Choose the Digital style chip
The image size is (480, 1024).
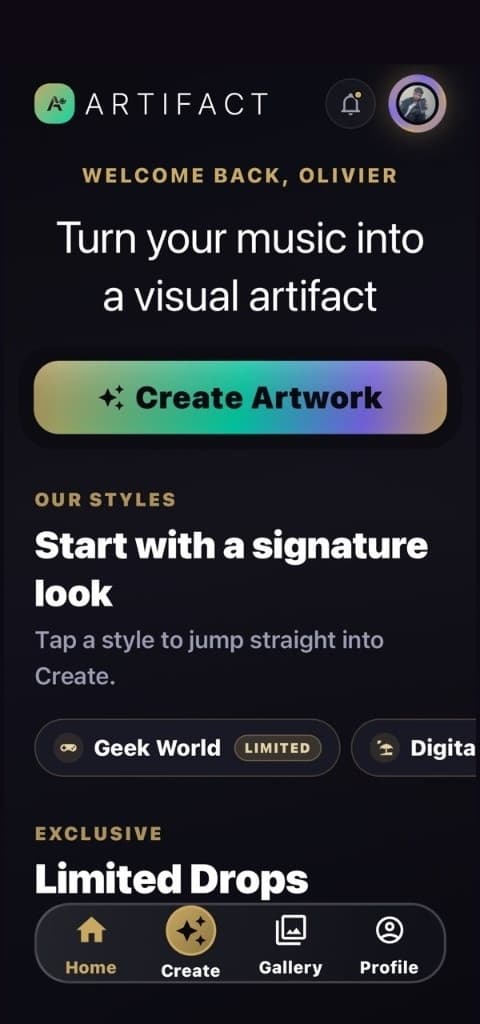pos(415,748)
